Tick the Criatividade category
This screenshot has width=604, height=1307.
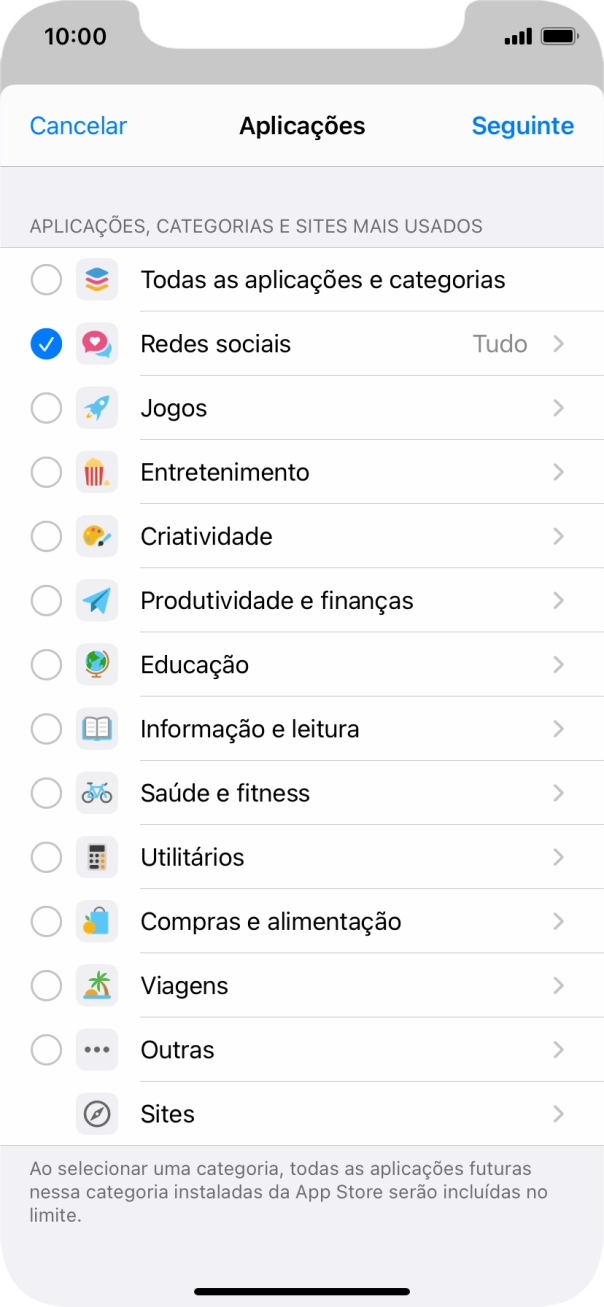point(46,537)
